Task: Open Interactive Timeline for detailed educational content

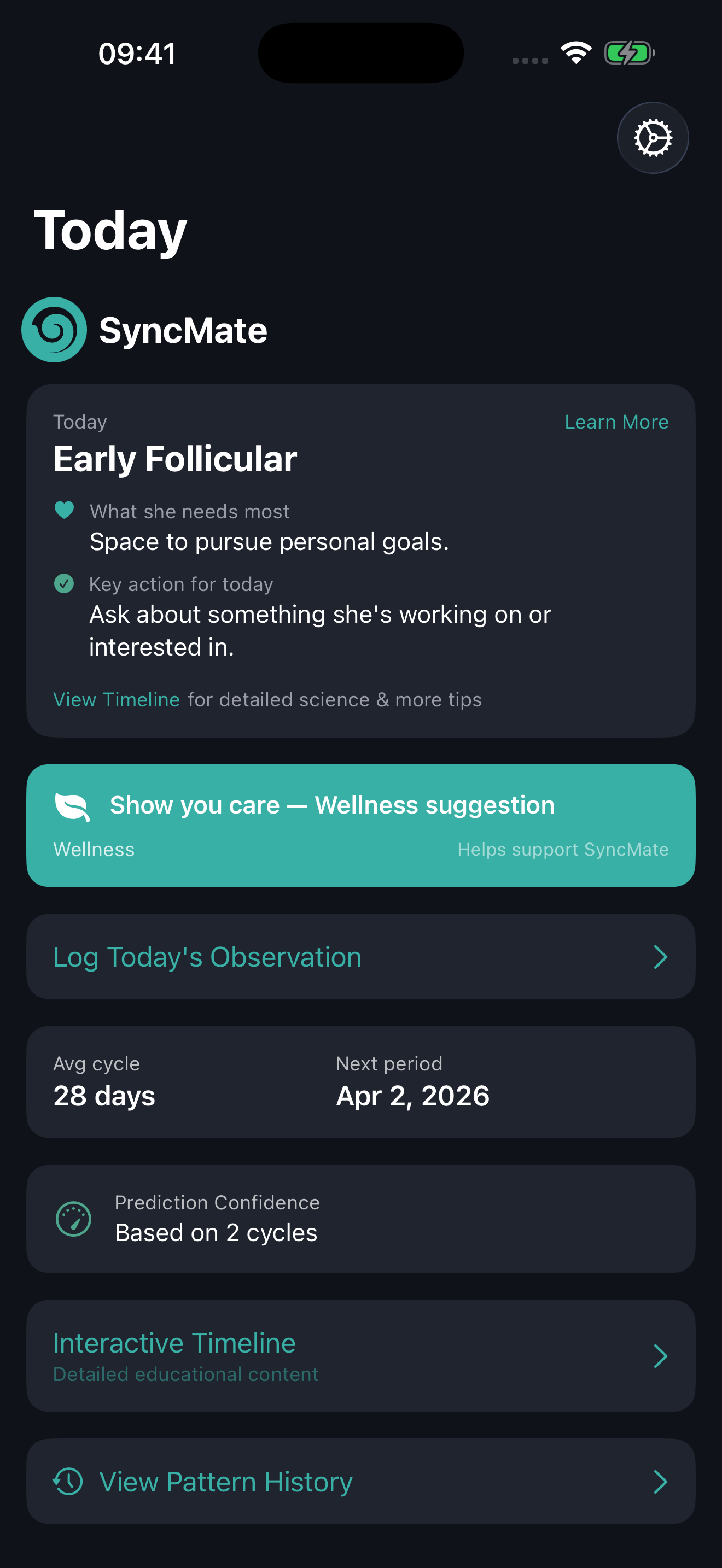Action: [x=174, y=1342]
